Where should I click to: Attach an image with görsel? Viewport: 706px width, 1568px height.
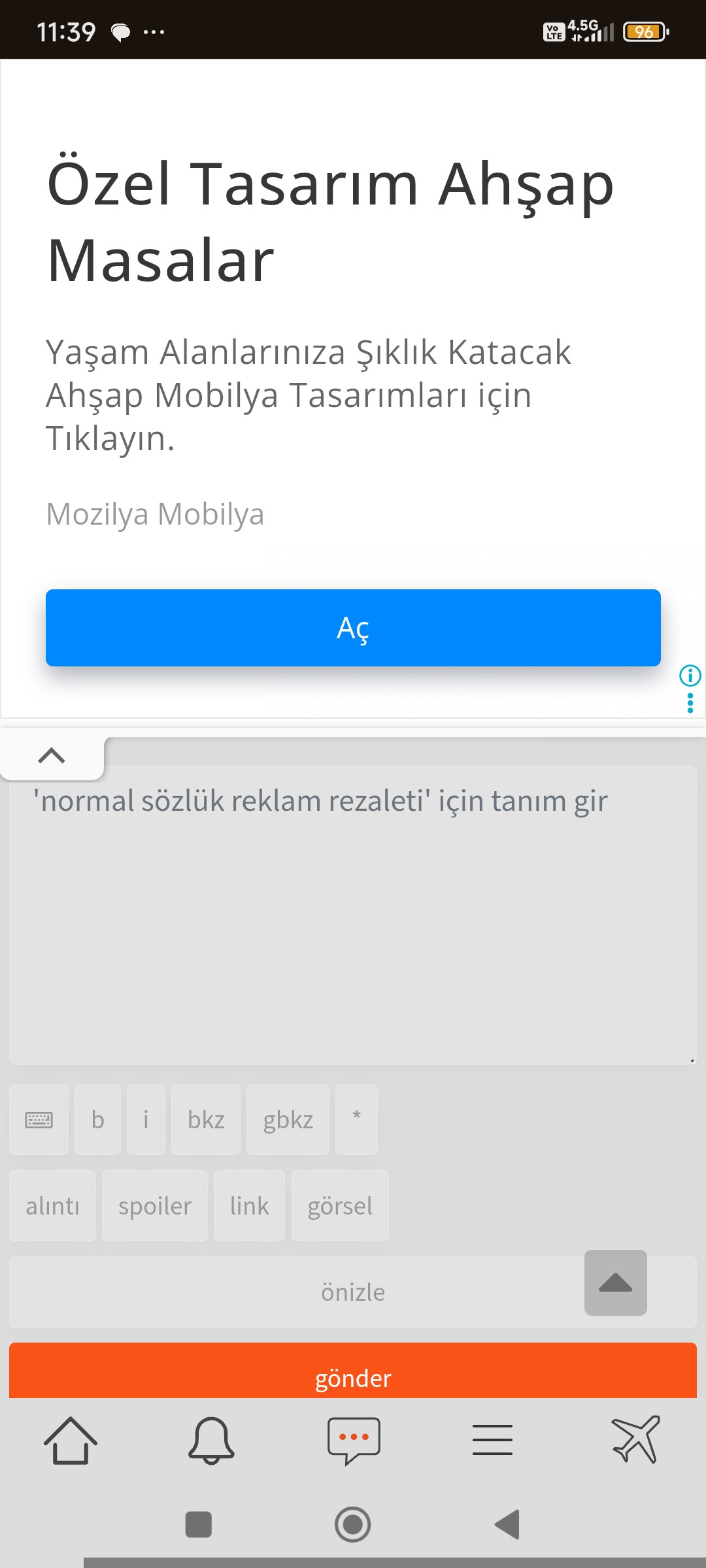click(340, 1206)
